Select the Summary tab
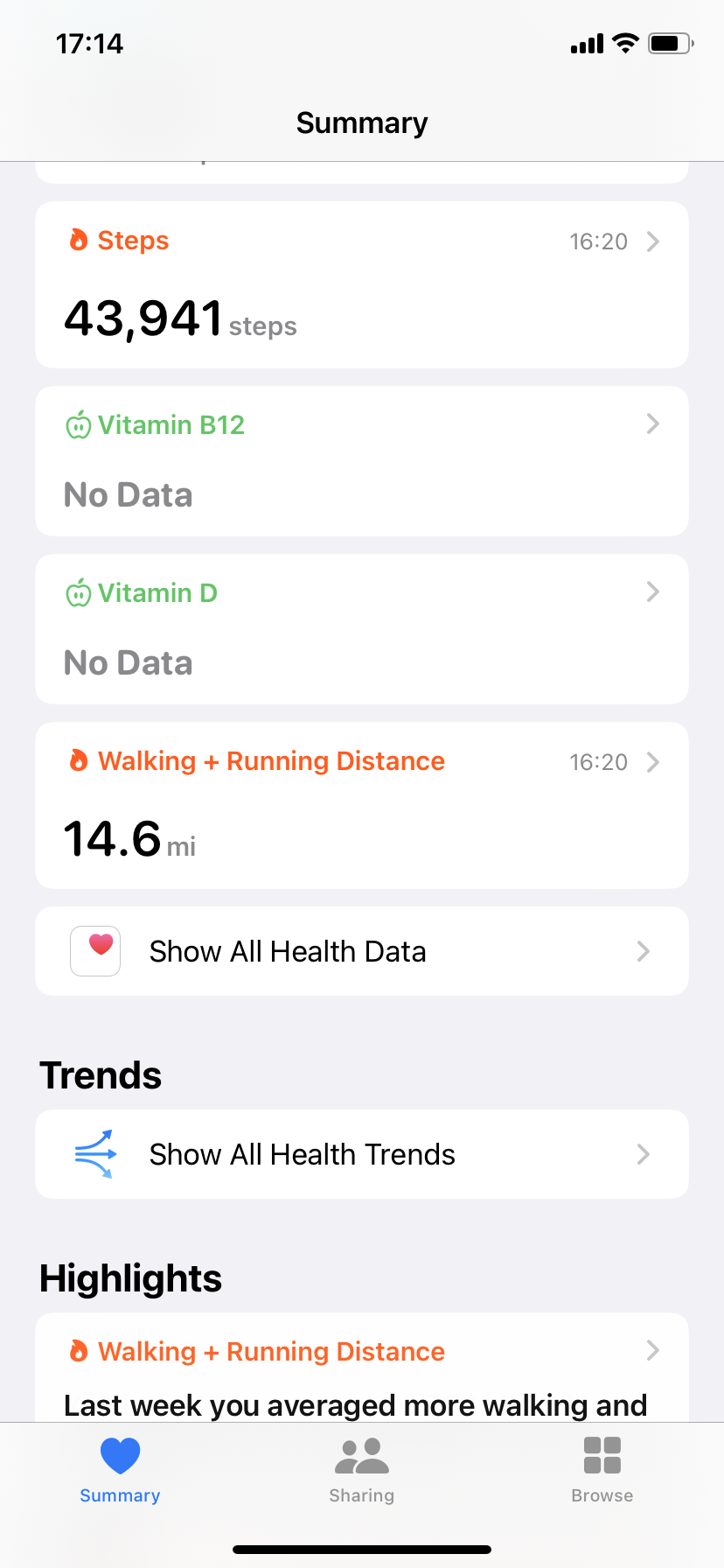The width and height of the screenshot is (724, 1568). click(x=120, y=1471)
